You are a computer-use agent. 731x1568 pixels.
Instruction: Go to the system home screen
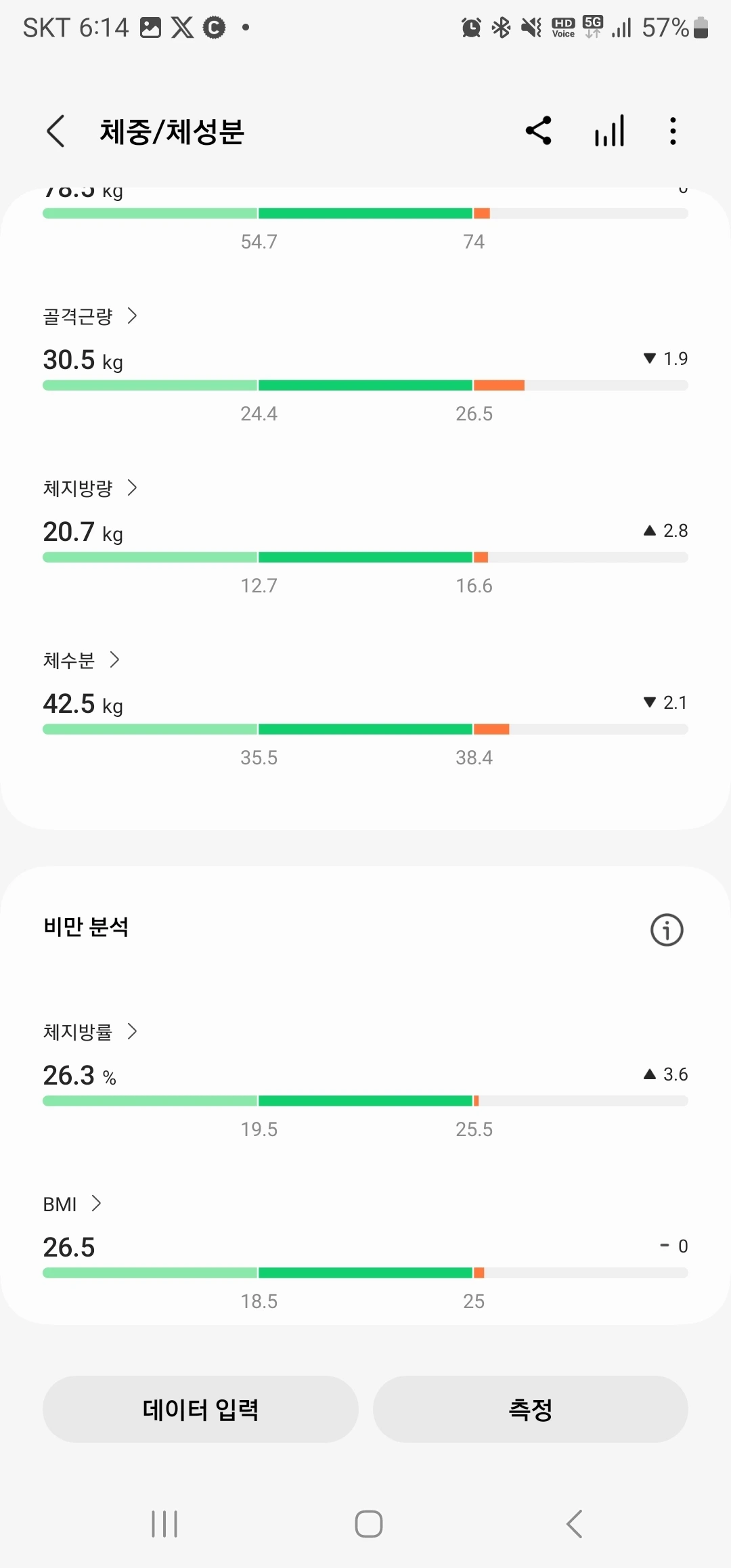click(x=368, y=1524)
